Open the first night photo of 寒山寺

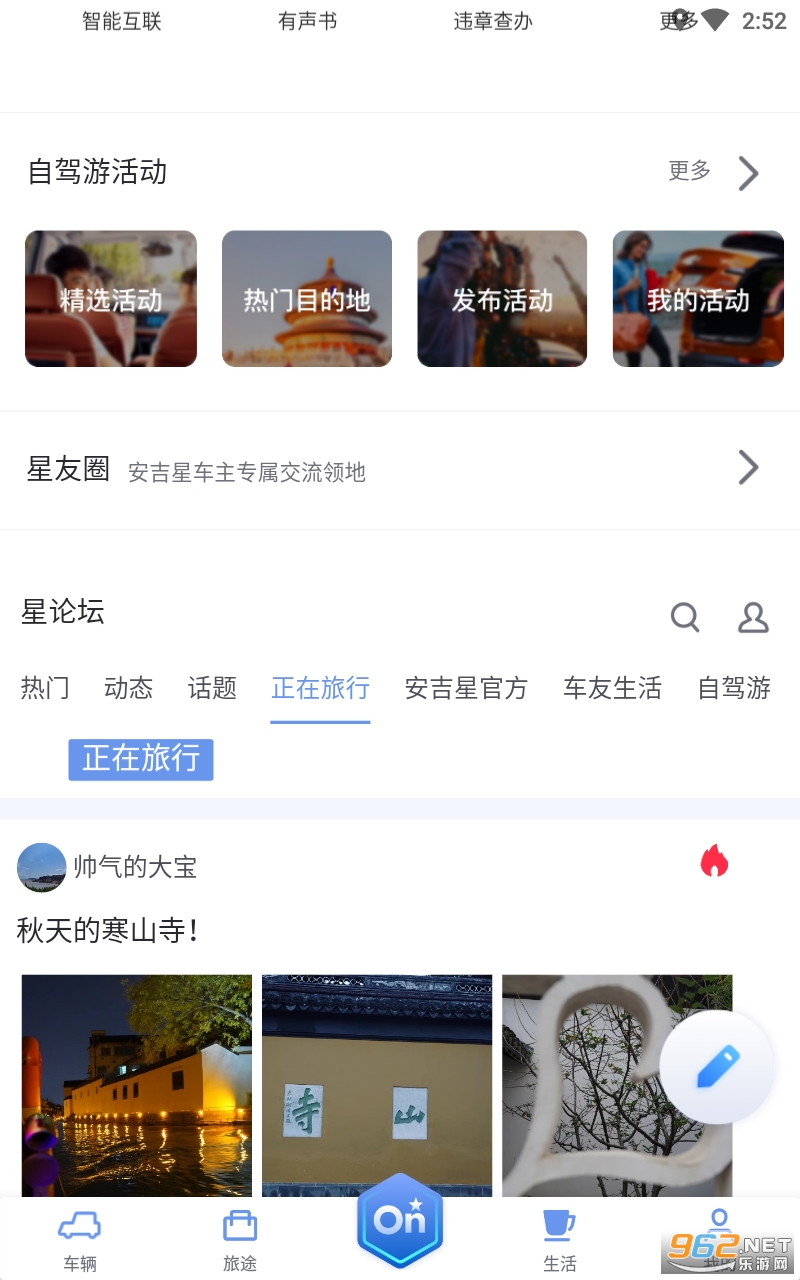pos(137,1085)
